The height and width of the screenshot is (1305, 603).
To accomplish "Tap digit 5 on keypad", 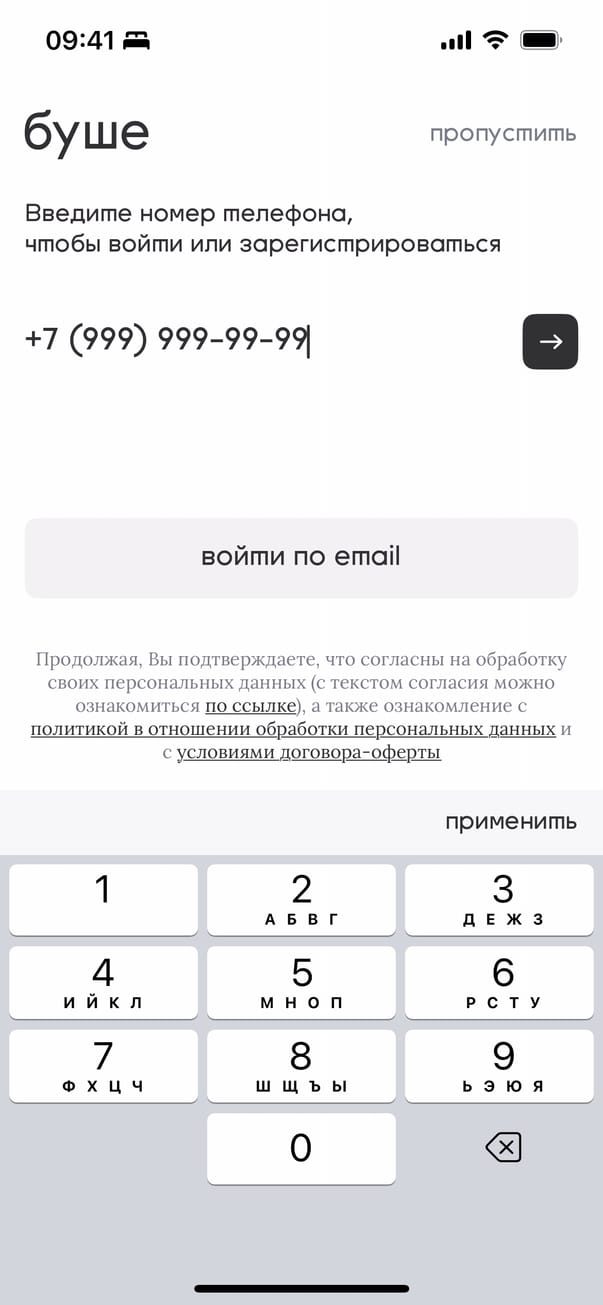I will [x=301, y=982].
